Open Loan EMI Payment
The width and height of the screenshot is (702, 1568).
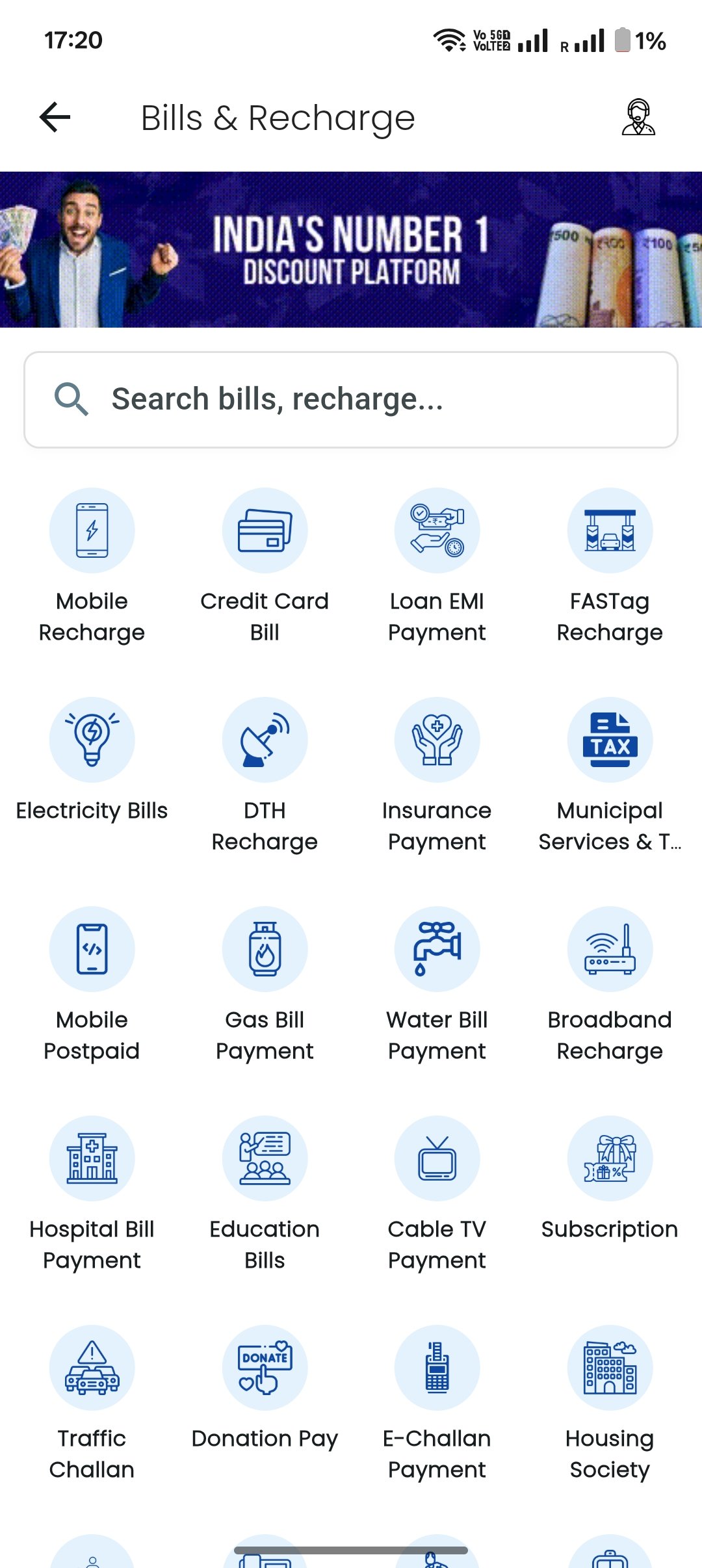[x=437, y=531]
